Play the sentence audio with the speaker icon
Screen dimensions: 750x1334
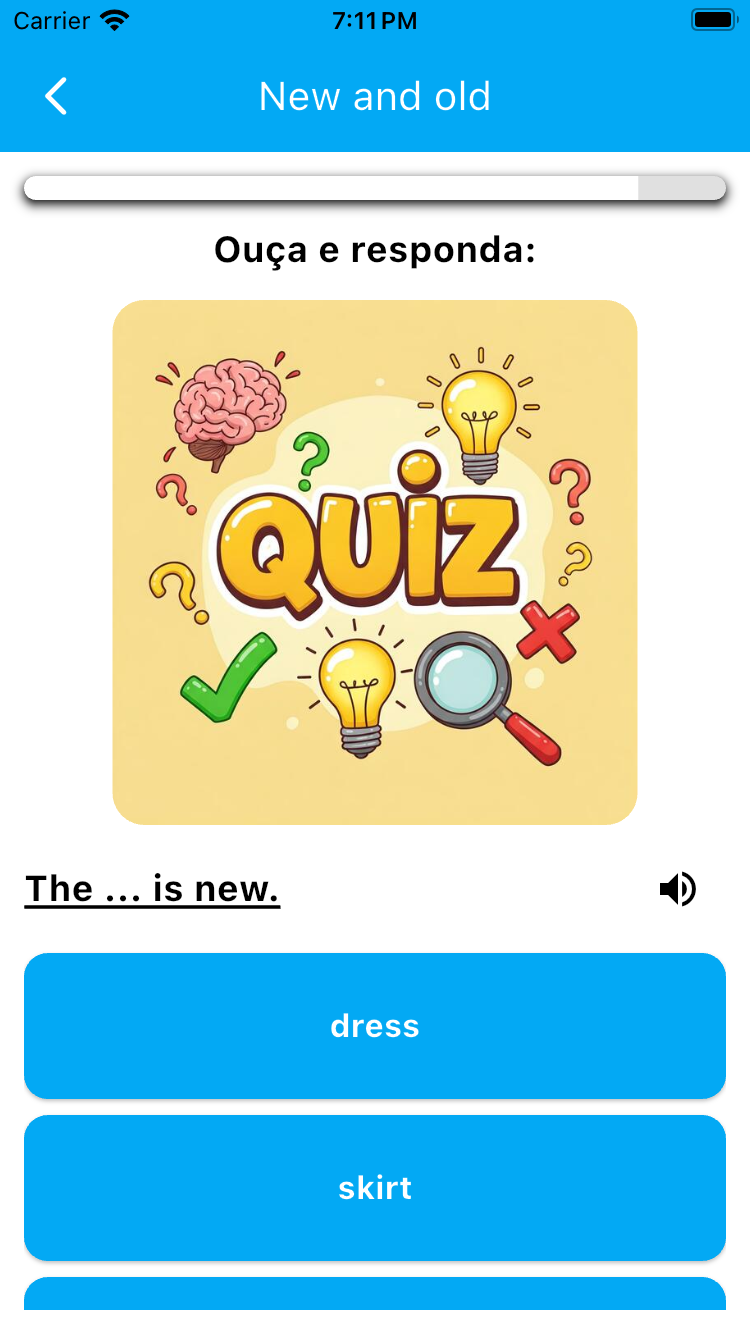coord(678,889)
